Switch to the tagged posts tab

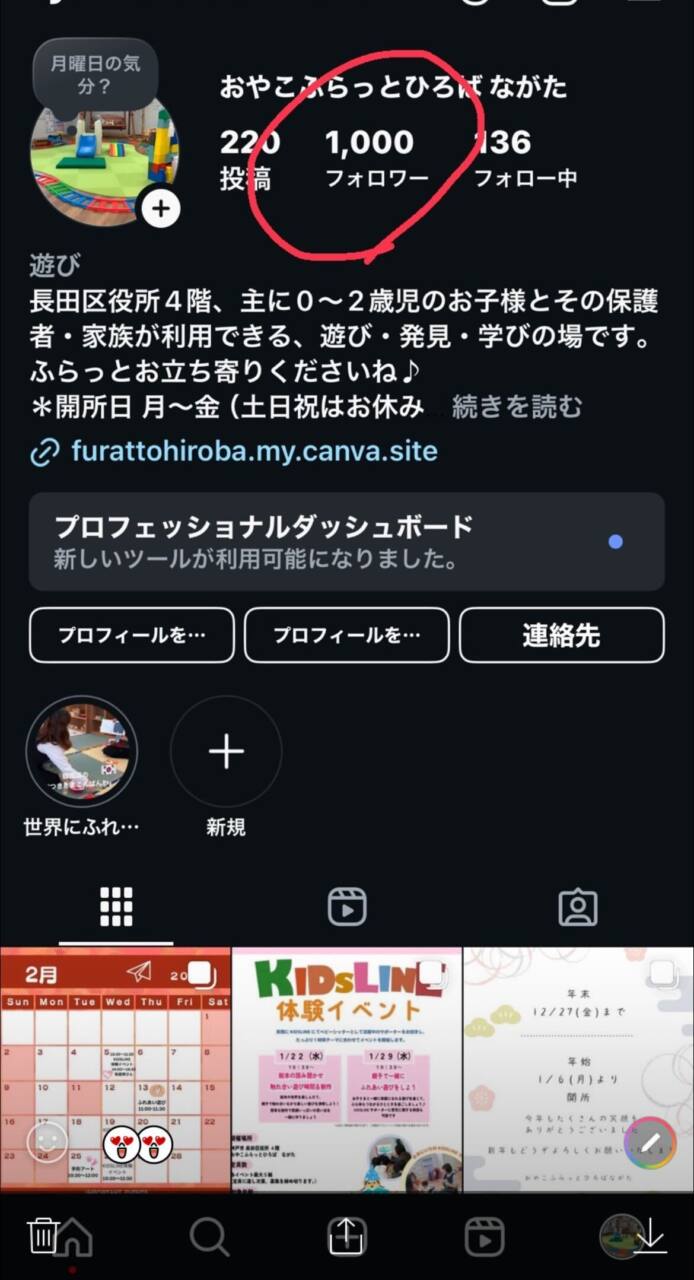(x=578, y=907)
